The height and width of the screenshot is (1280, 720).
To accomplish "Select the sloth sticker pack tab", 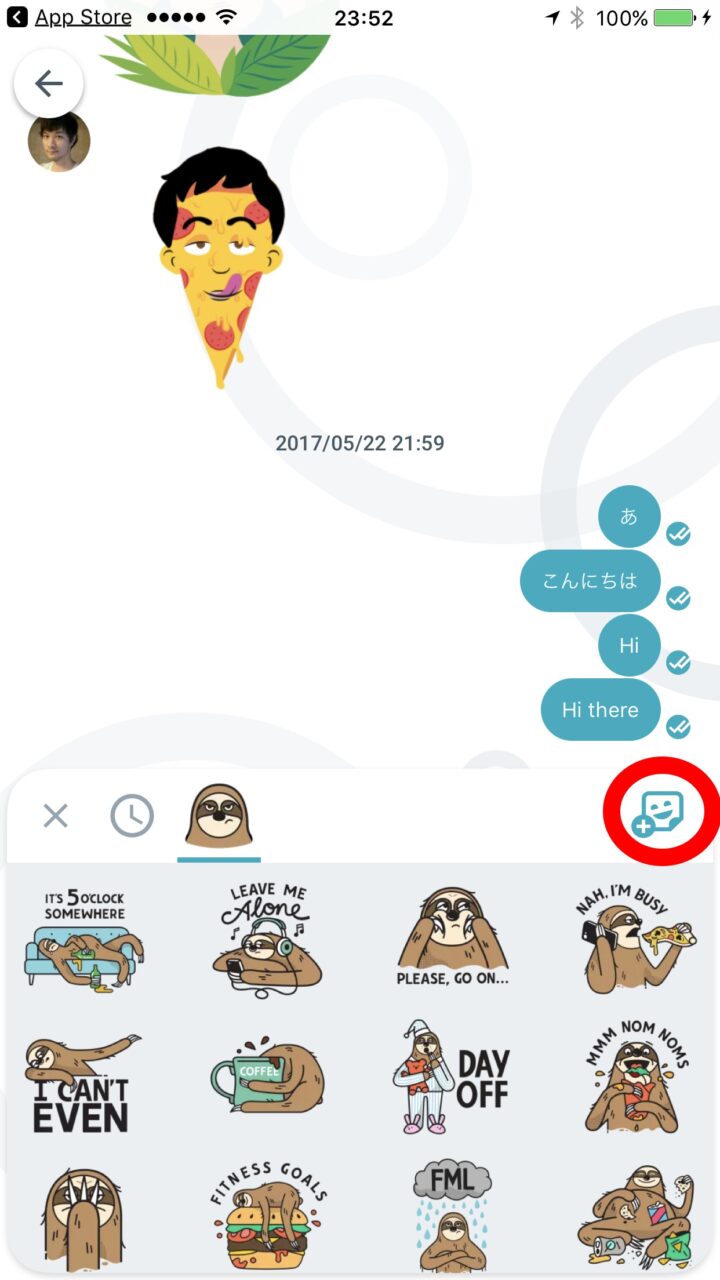I will point(219,814).
